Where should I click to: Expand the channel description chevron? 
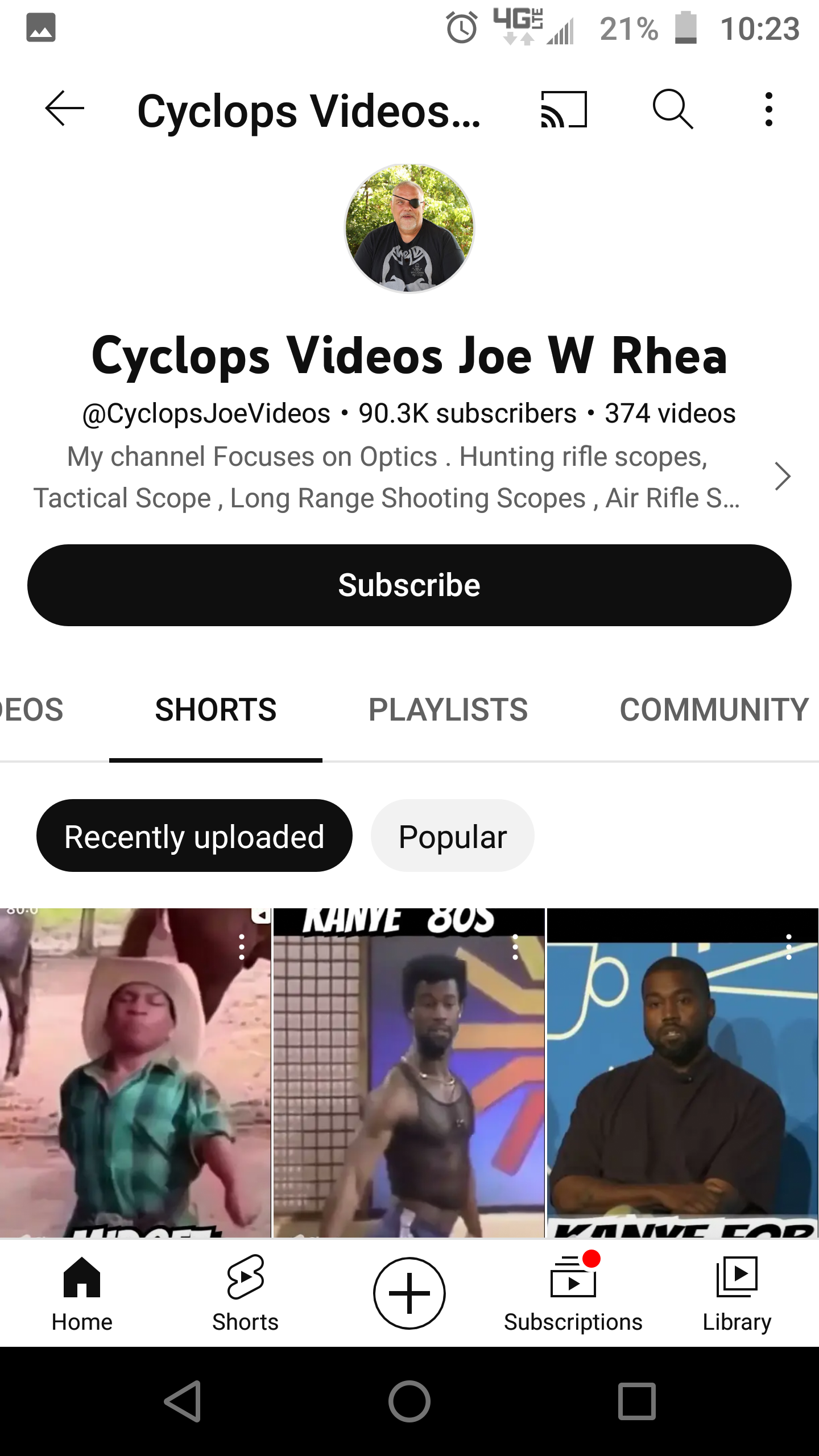[783, 477]
